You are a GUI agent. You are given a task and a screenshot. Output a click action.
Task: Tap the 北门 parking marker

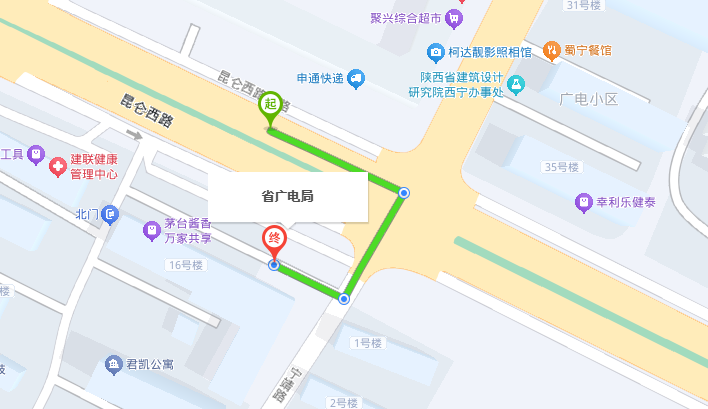tap(110, 213)
